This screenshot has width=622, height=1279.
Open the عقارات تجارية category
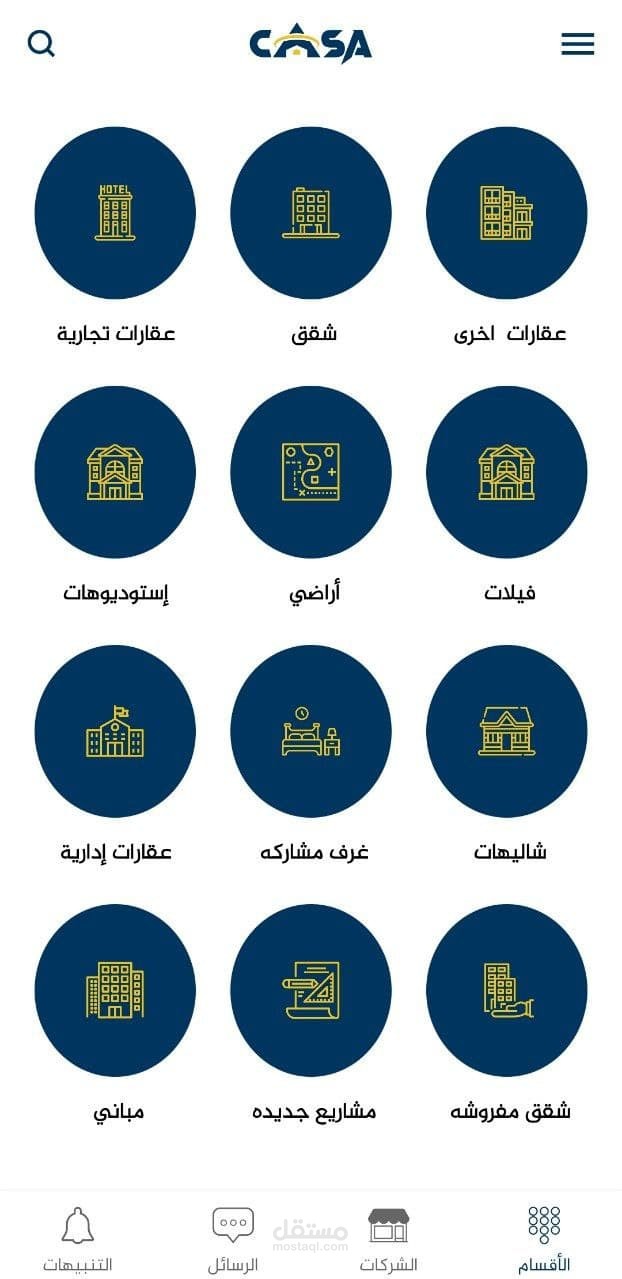click(x=115, y=212)
